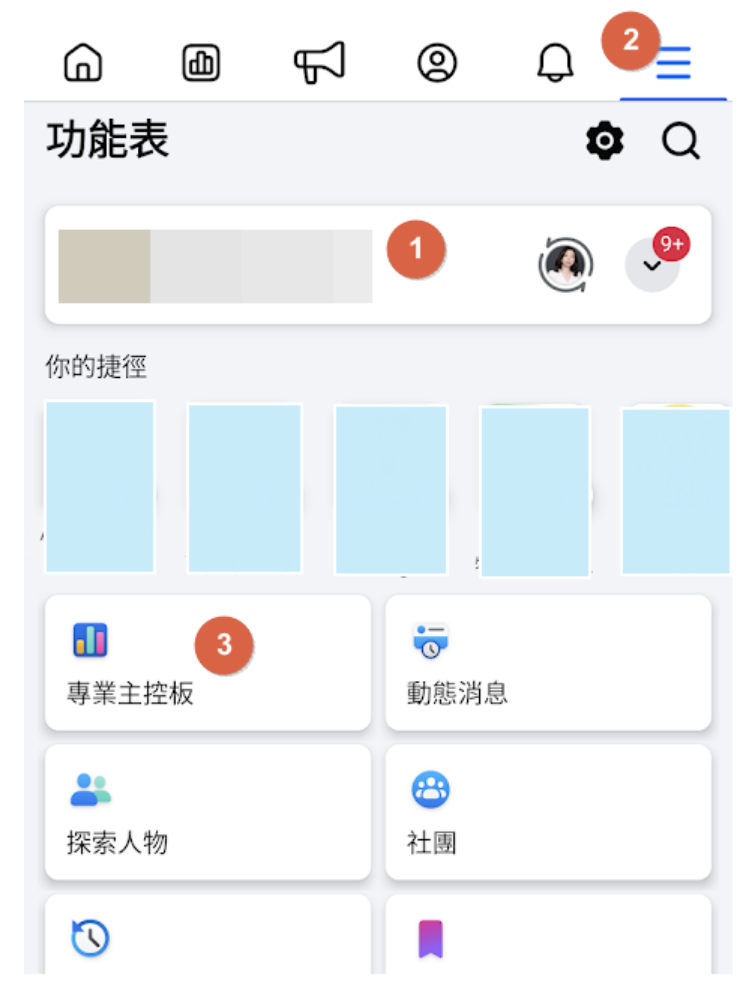This screenshot has width=738, height=989.
Task: Open the megaphone ads tab
Action: (319, 63)
